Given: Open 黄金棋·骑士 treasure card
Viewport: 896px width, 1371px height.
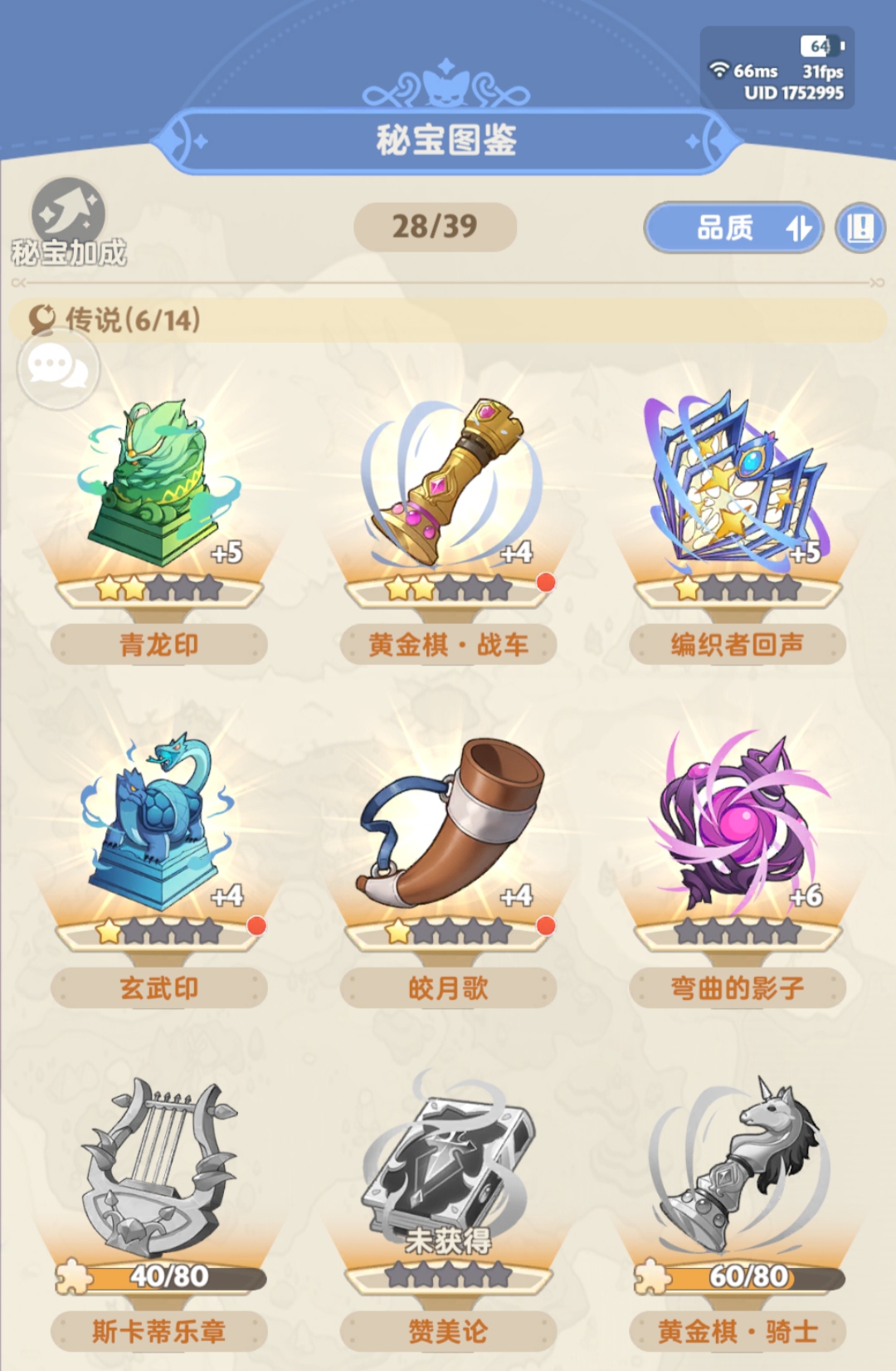Looking at the screenshot, I should click(737, 1178).
